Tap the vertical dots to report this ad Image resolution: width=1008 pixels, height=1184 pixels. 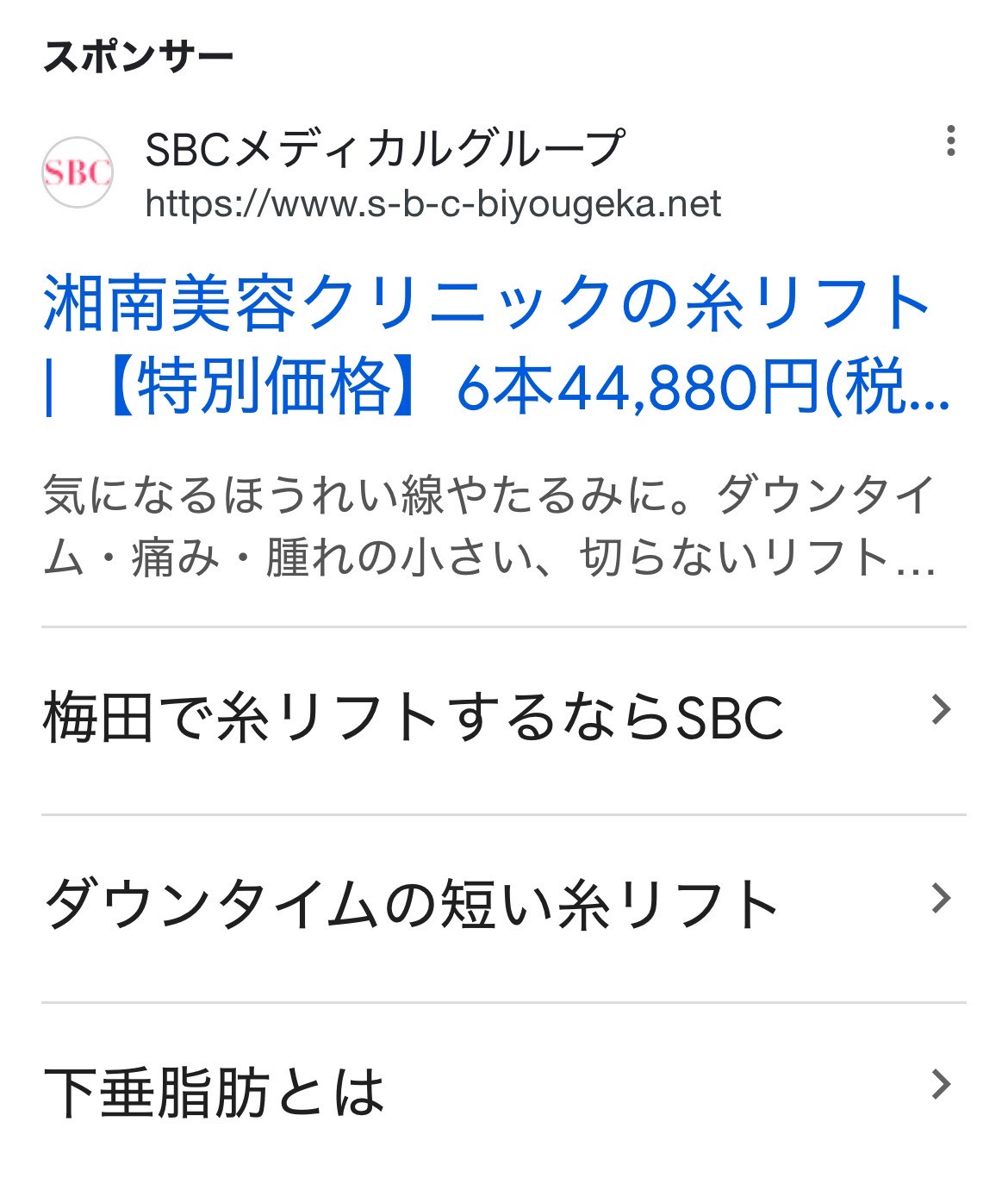click(x=950, y=140)
